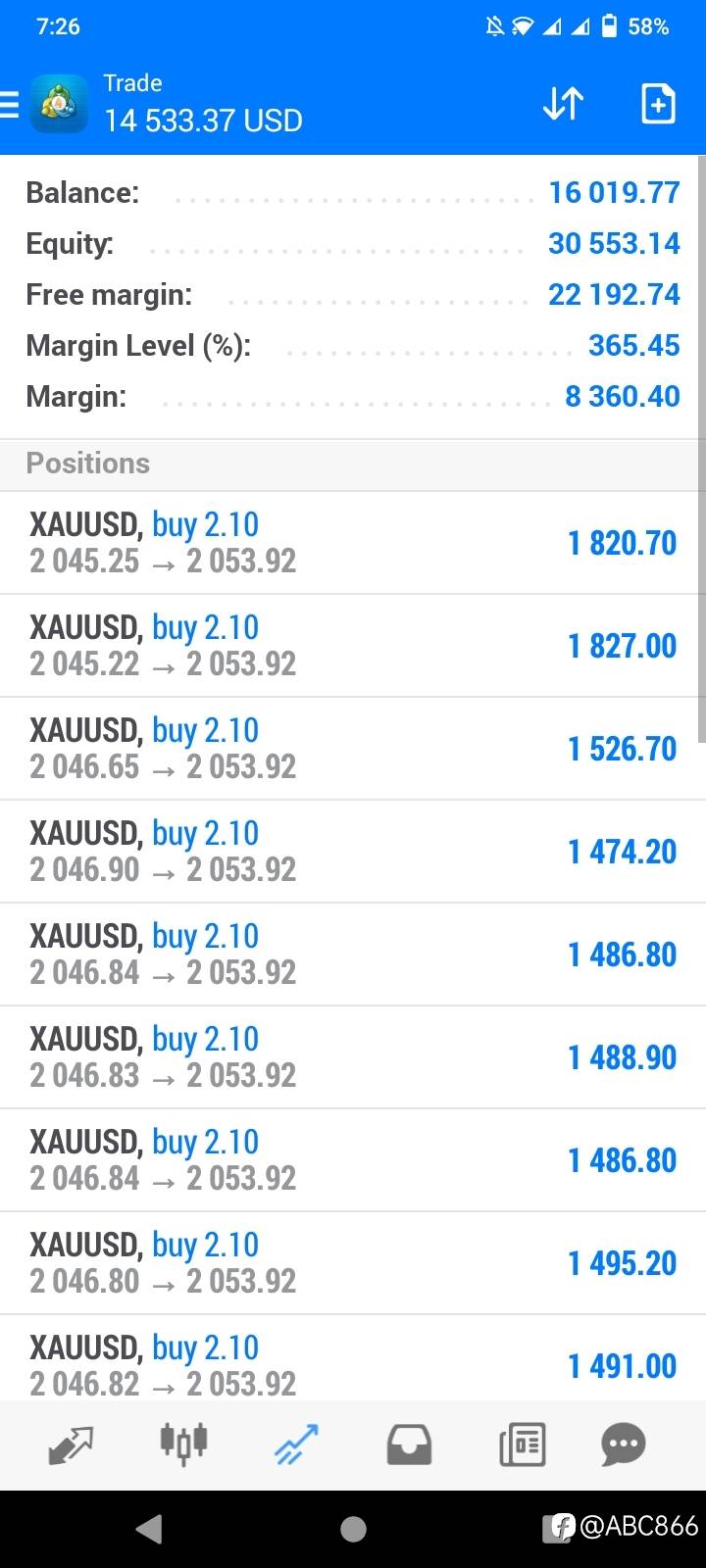Open the position with profit 1 495.20

(x=353, y=1263)
